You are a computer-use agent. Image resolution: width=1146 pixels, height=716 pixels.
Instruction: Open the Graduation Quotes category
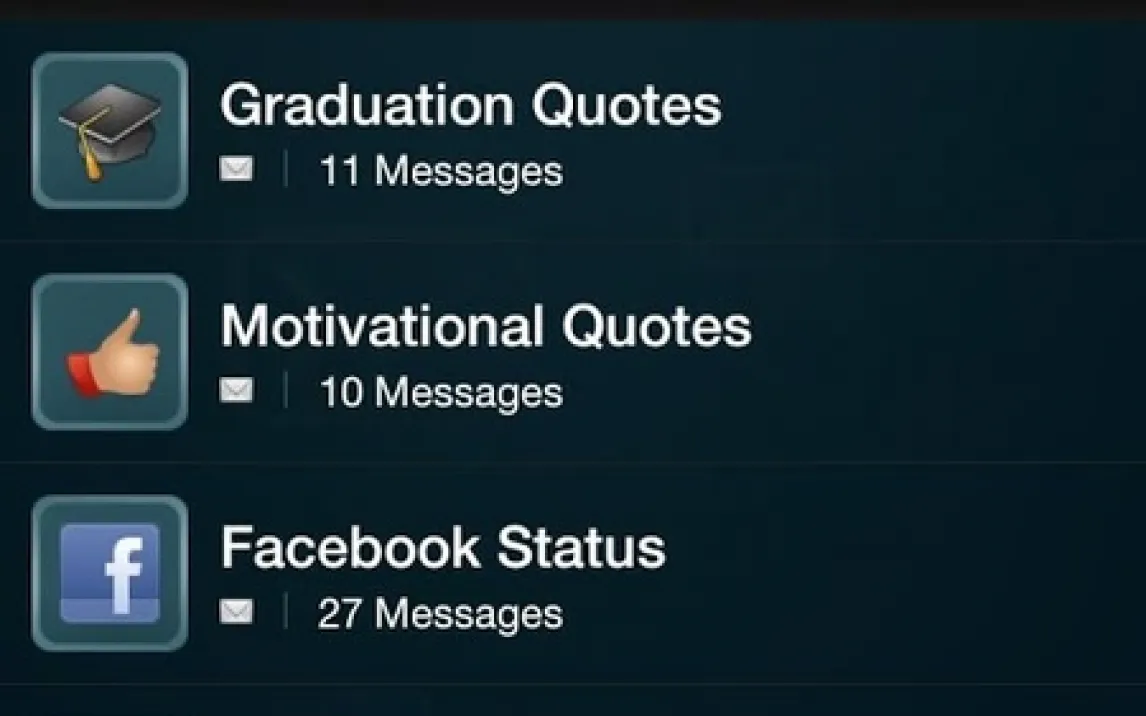point(470,106)
